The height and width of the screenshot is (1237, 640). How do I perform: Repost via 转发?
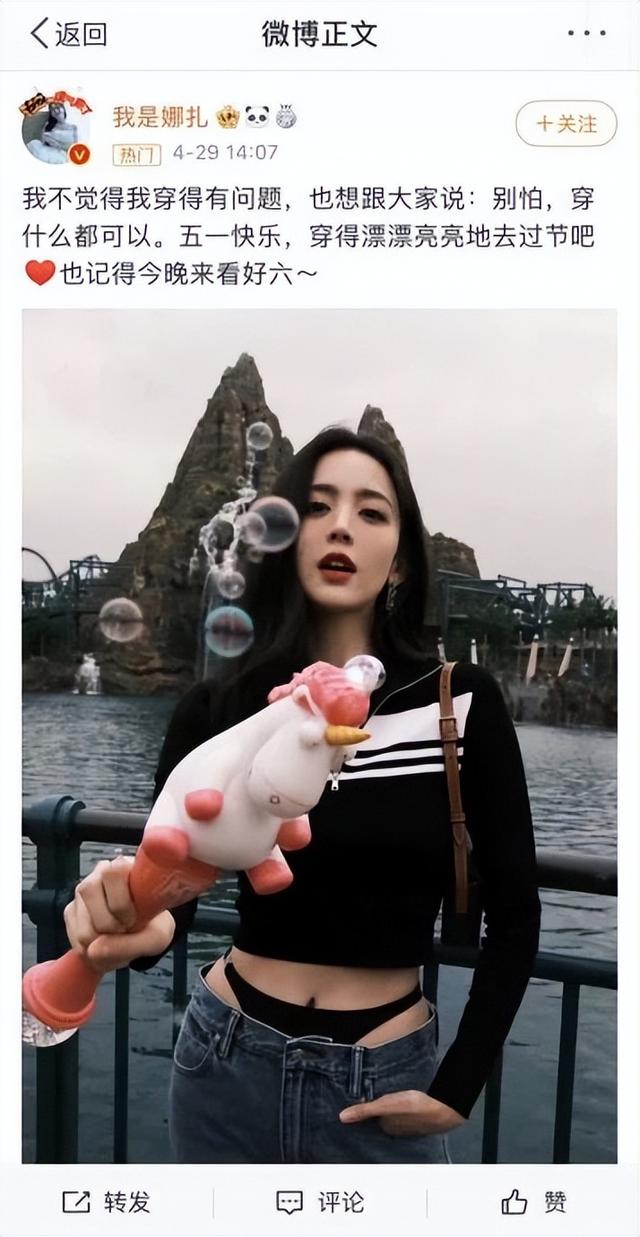pyautogui.click(x=106, y=1202)
